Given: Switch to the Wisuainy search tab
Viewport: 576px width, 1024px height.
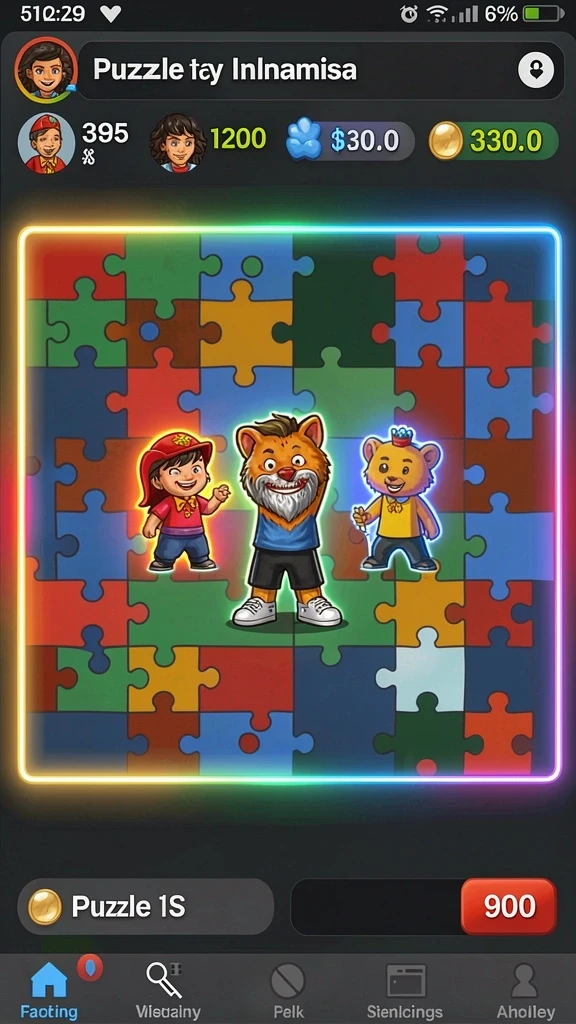Looking at the screenshot, I should (x=167, y=991).
